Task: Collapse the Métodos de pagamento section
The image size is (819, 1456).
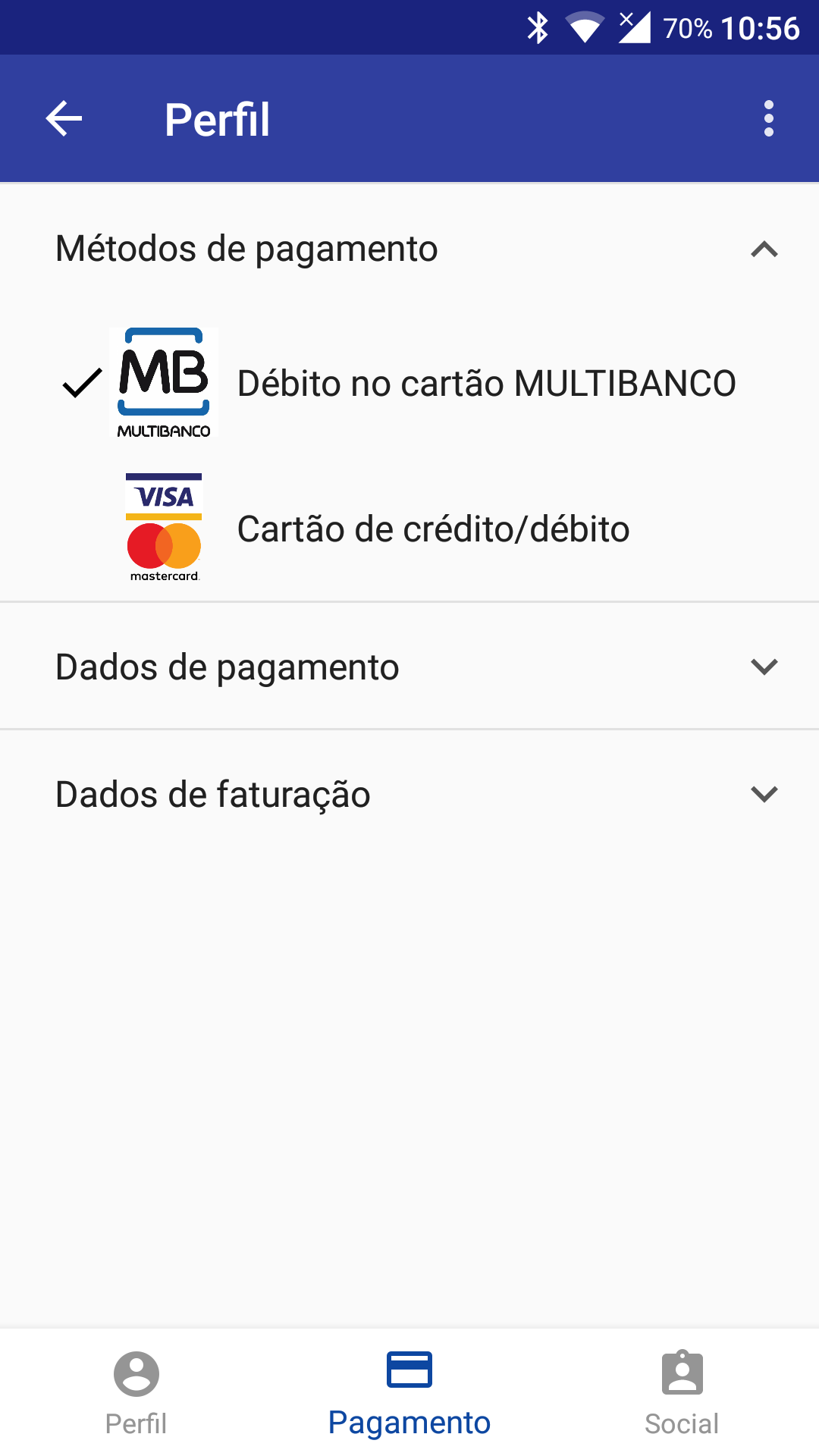Action: click(764, 249)
